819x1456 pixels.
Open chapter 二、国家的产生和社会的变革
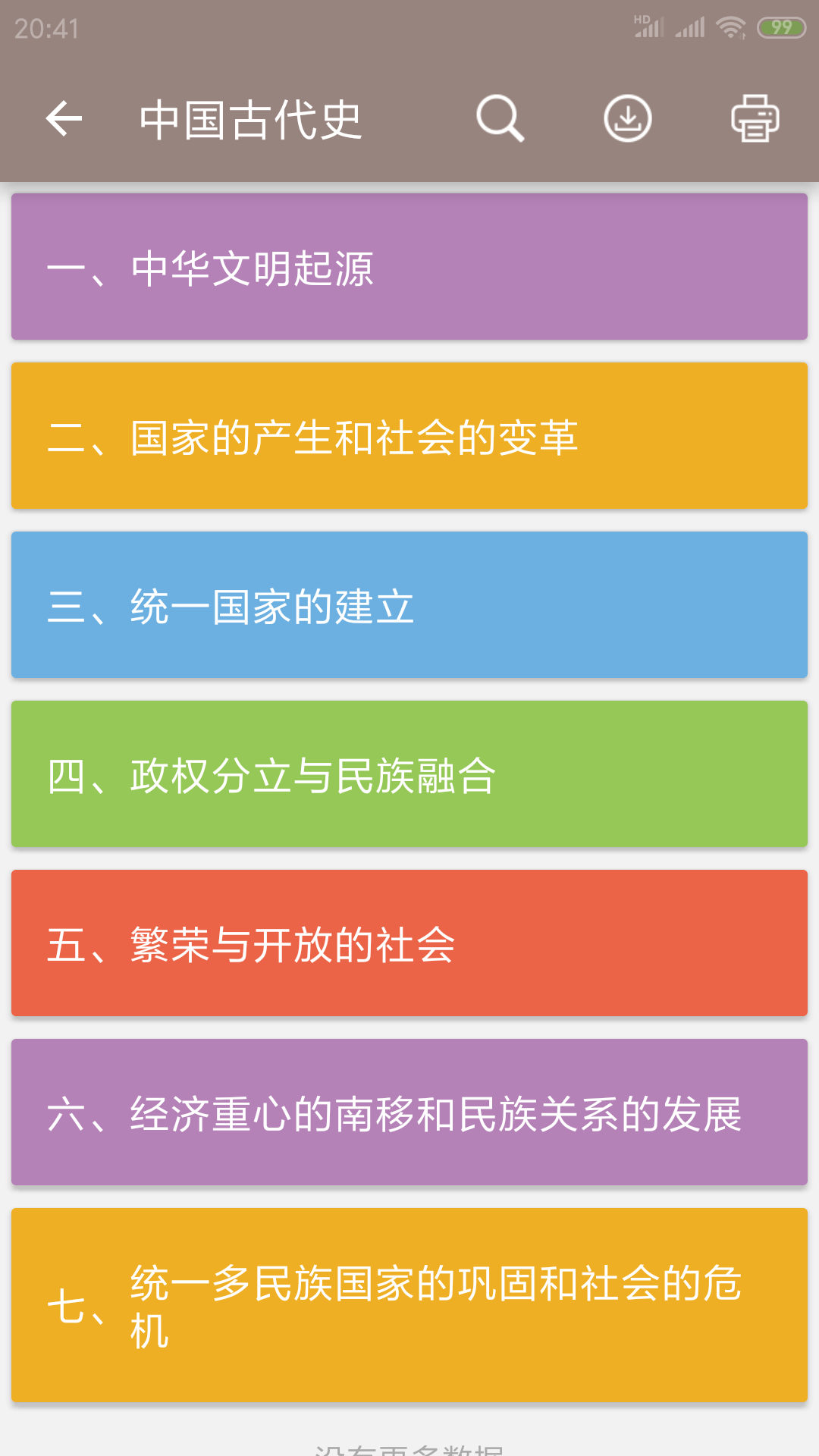(x=409, y=436)
